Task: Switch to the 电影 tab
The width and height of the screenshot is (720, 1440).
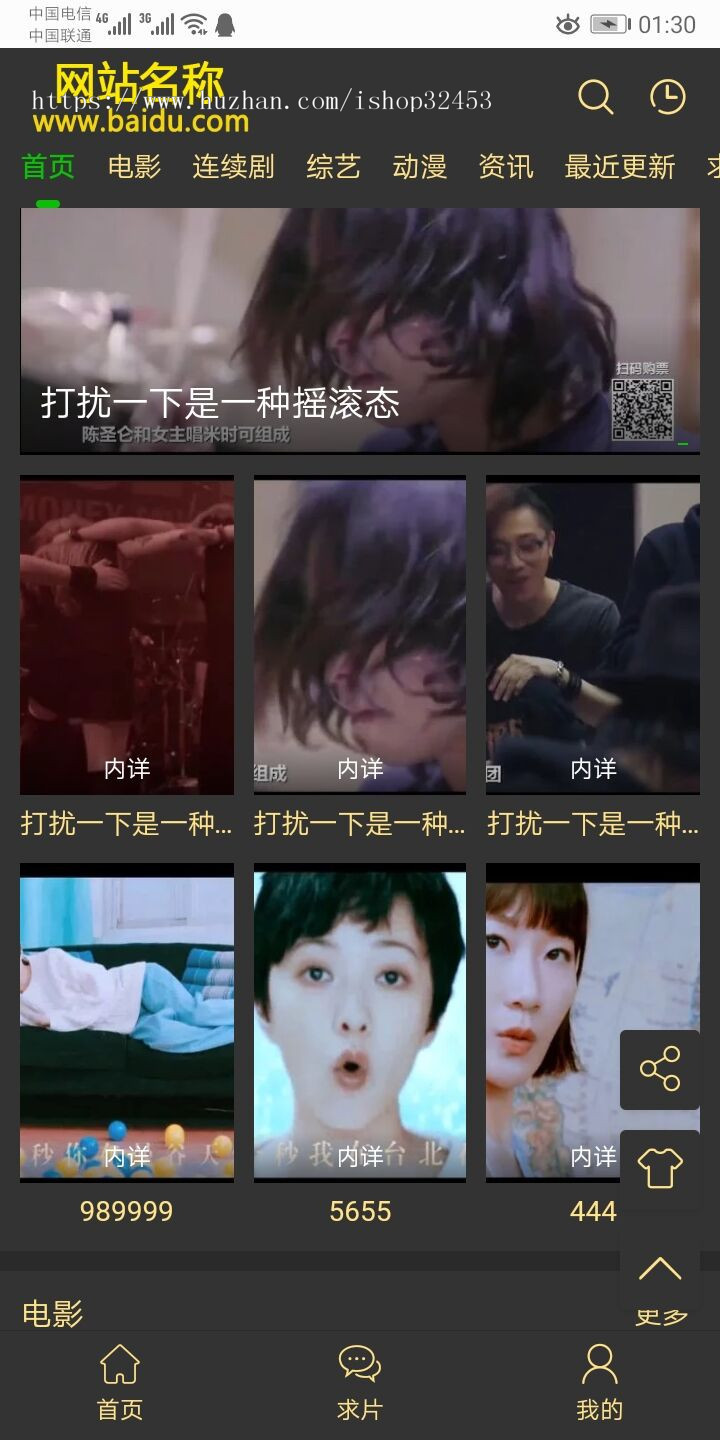Action: pos(133,167)
